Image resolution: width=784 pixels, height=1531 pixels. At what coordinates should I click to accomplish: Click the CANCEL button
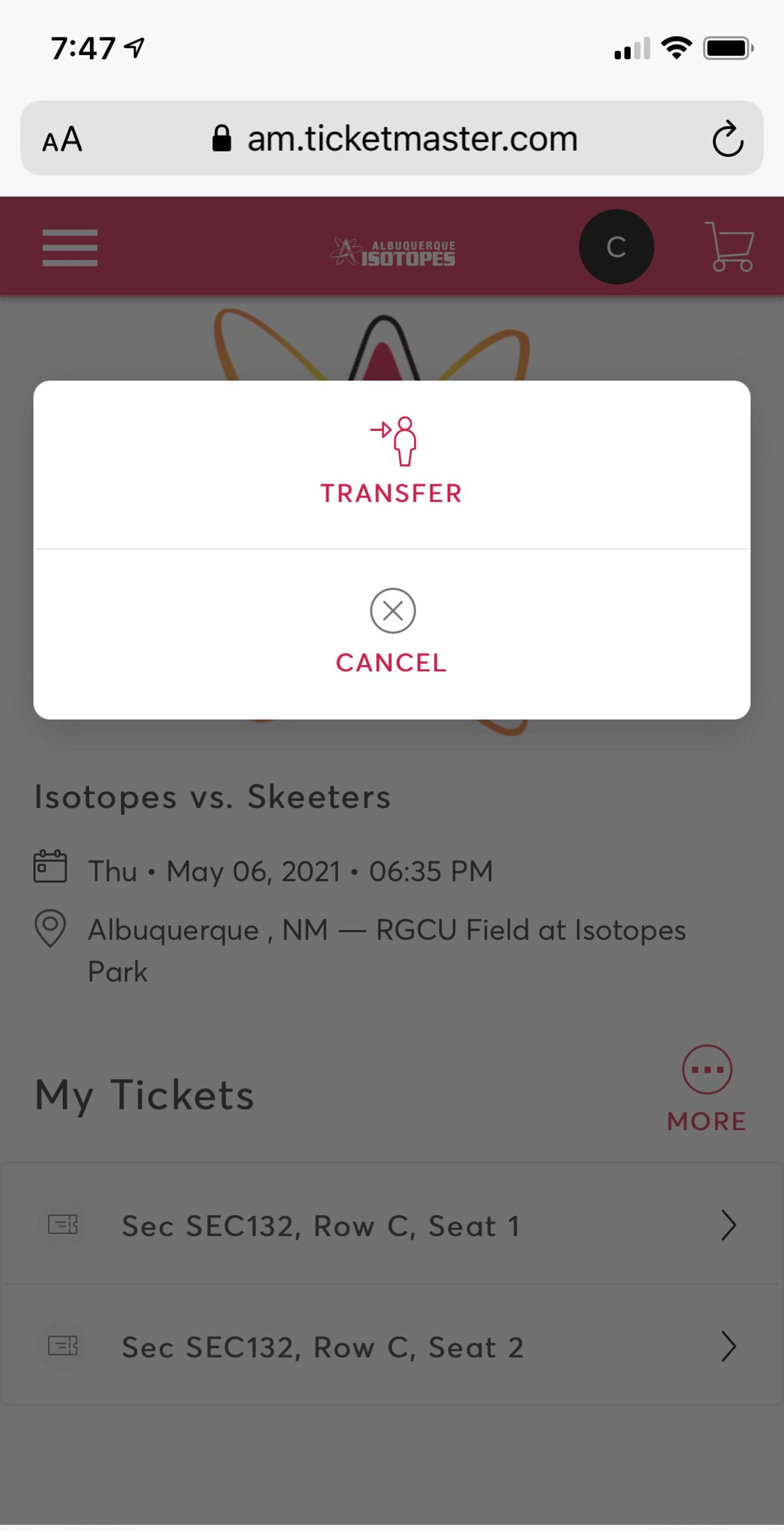(391, 661)
